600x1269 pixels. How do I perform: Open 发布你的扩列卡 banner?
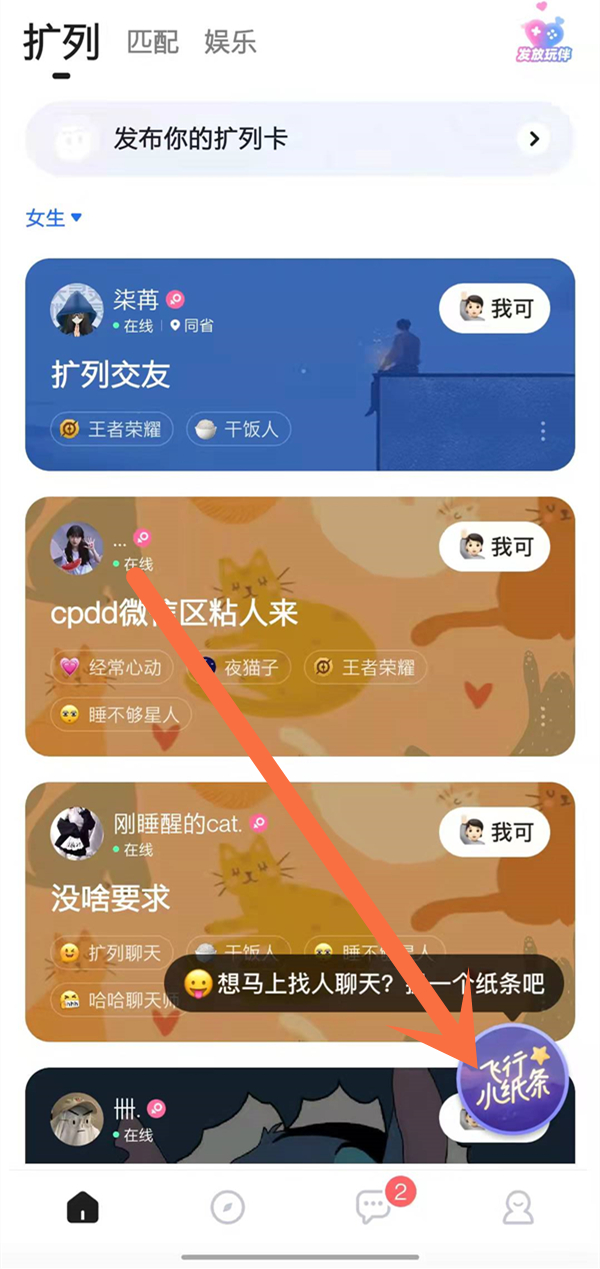pyautogui.click(x=299, y=139)
